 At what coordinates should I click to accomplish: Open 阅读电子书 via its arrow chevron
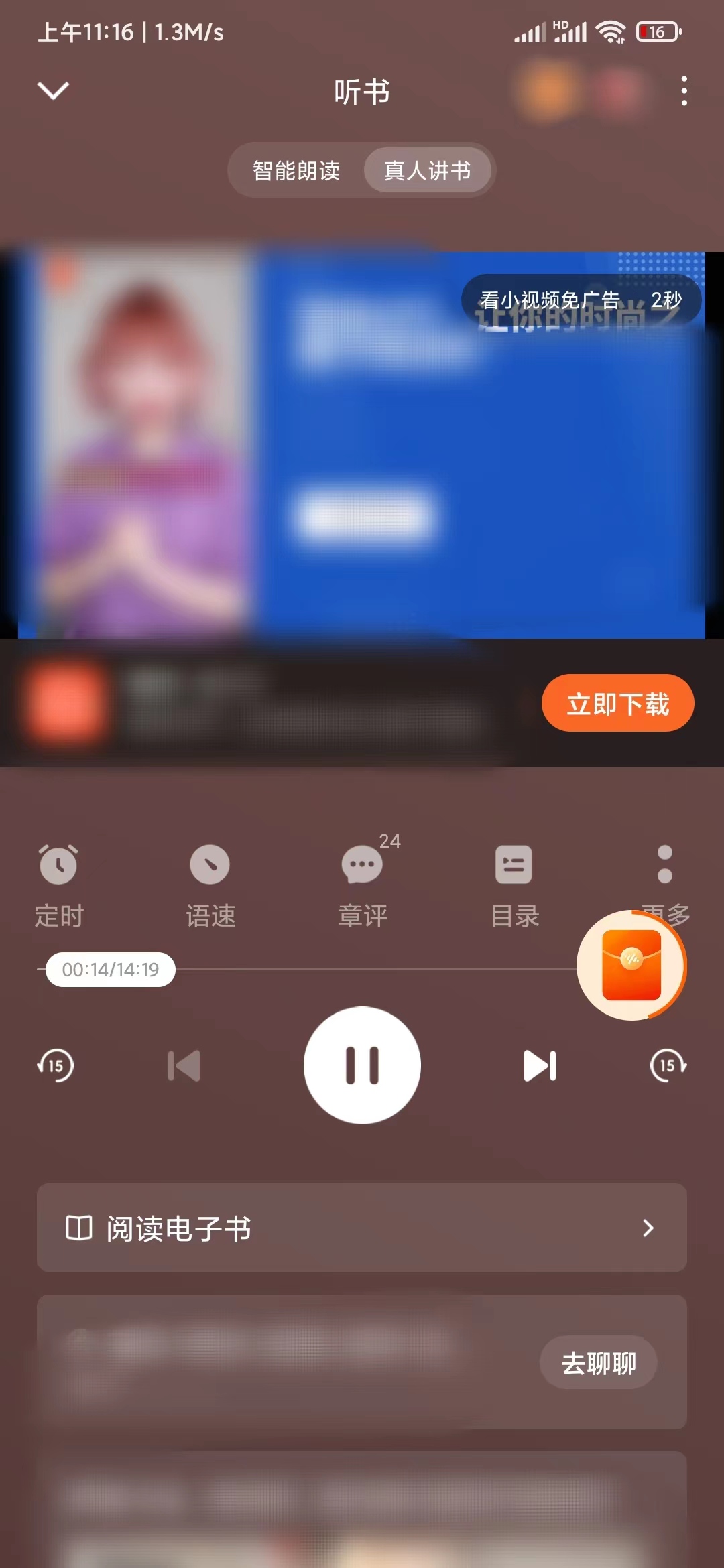pos(647,1228)
